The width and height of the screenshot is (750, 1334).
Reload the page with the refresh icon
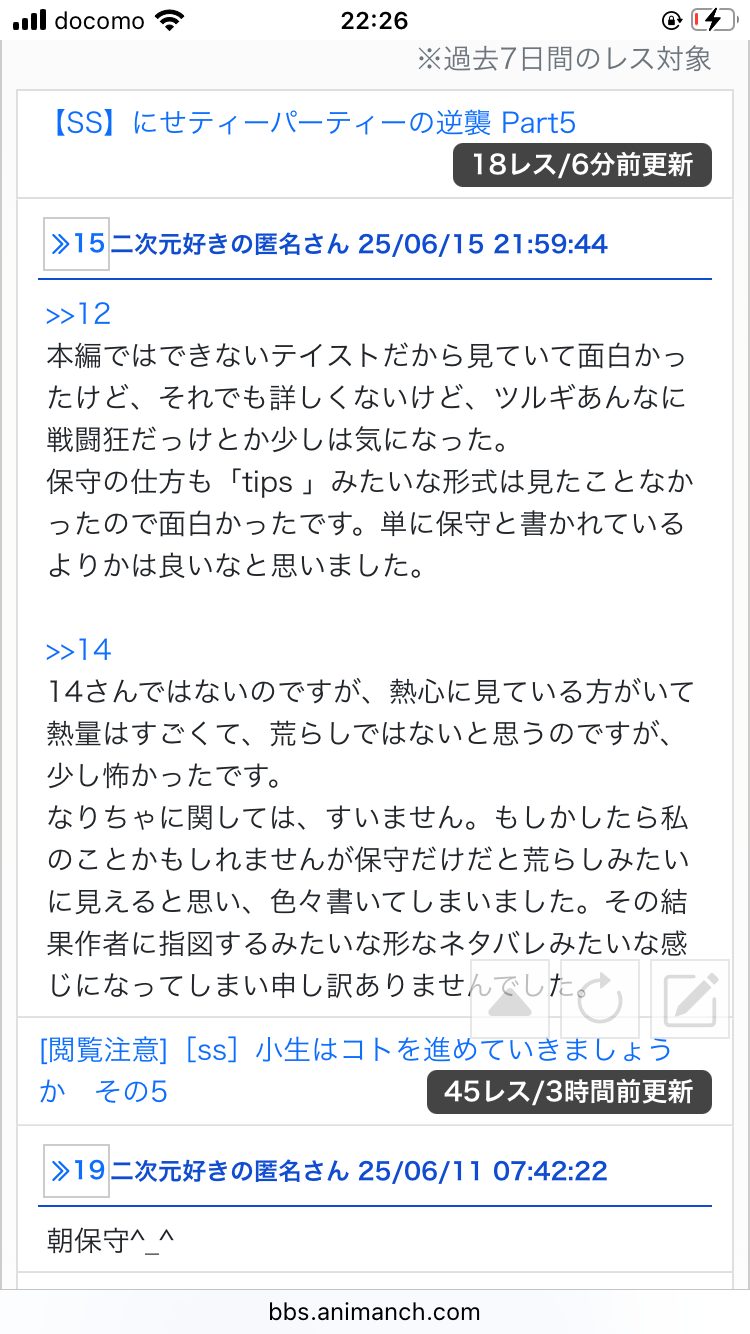coord(600,1000)
